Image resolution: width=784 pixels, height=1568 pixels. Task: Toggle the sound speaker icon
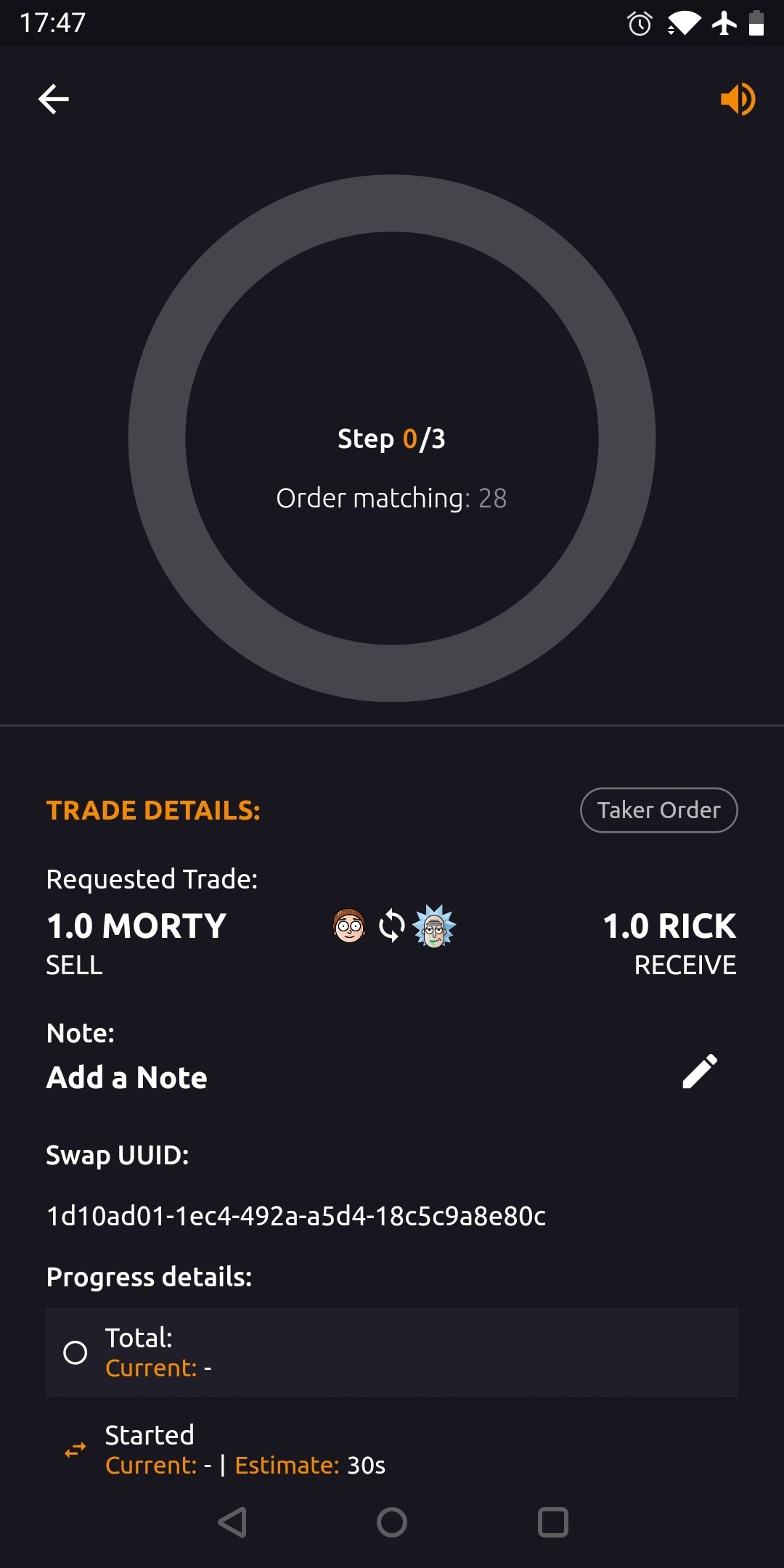pyautogui.click(x=738, y=99)
